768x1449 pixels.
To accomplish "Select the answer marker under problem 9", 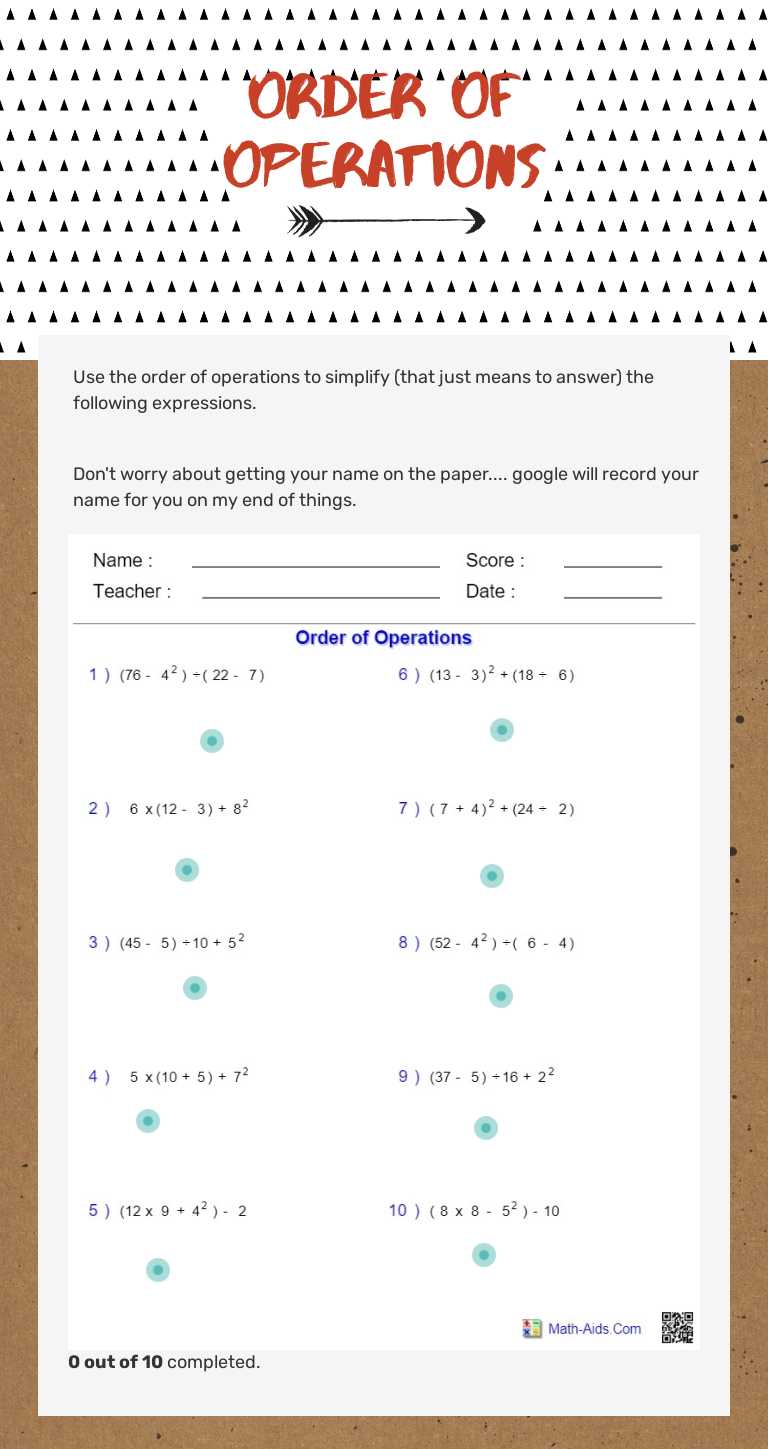I will pyautogui.click(x=485, y=1127).
